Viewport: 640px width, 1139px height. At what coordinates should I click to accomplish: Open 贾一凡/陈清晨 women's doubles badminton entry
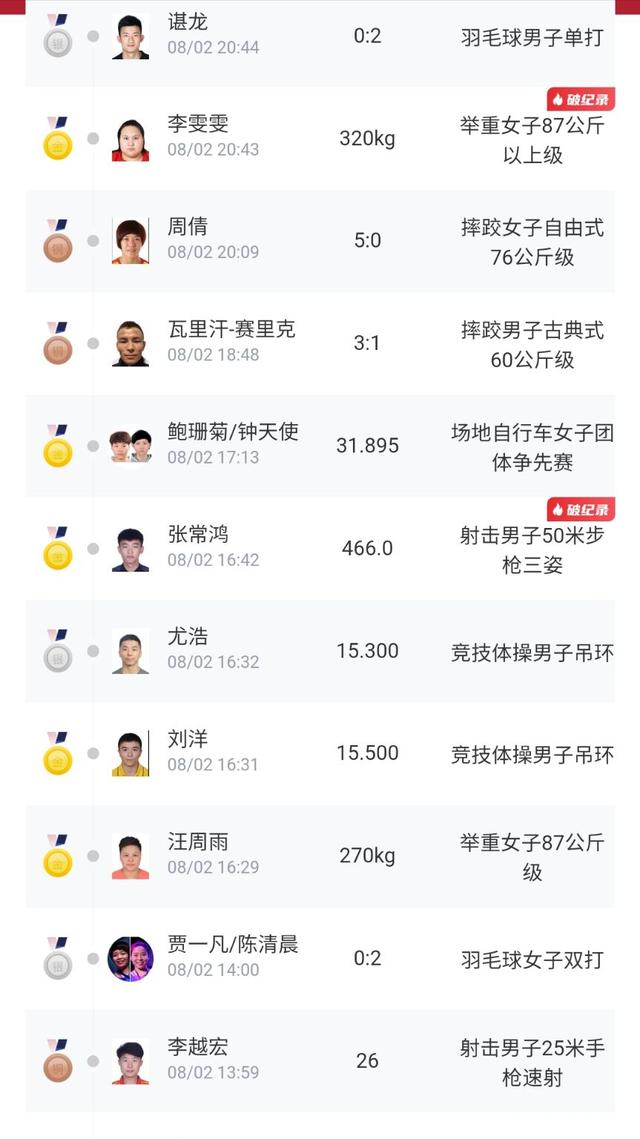pos(330,958)
